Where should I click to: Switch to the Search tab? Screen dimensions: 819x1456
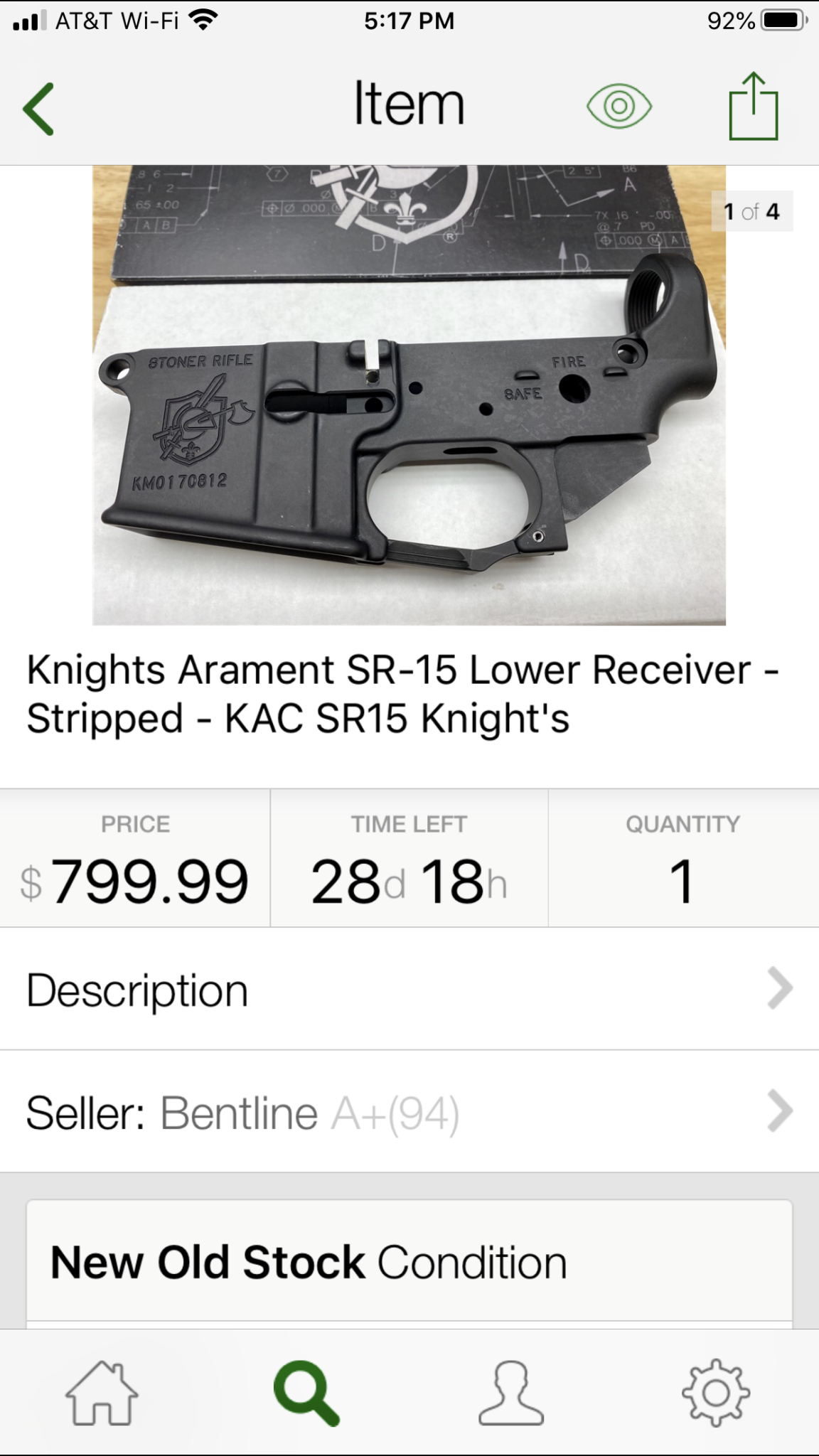coord(306,1393)
